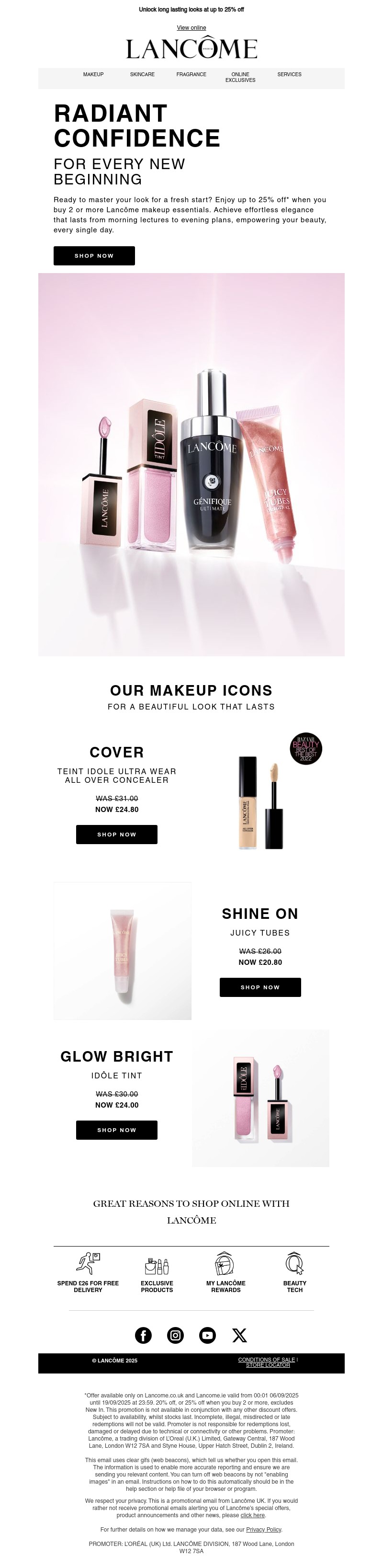Image resolution: width=383 pixels, height=1568 pixels.
Task: Go to the Skincare category
Action: coord(142,74)
